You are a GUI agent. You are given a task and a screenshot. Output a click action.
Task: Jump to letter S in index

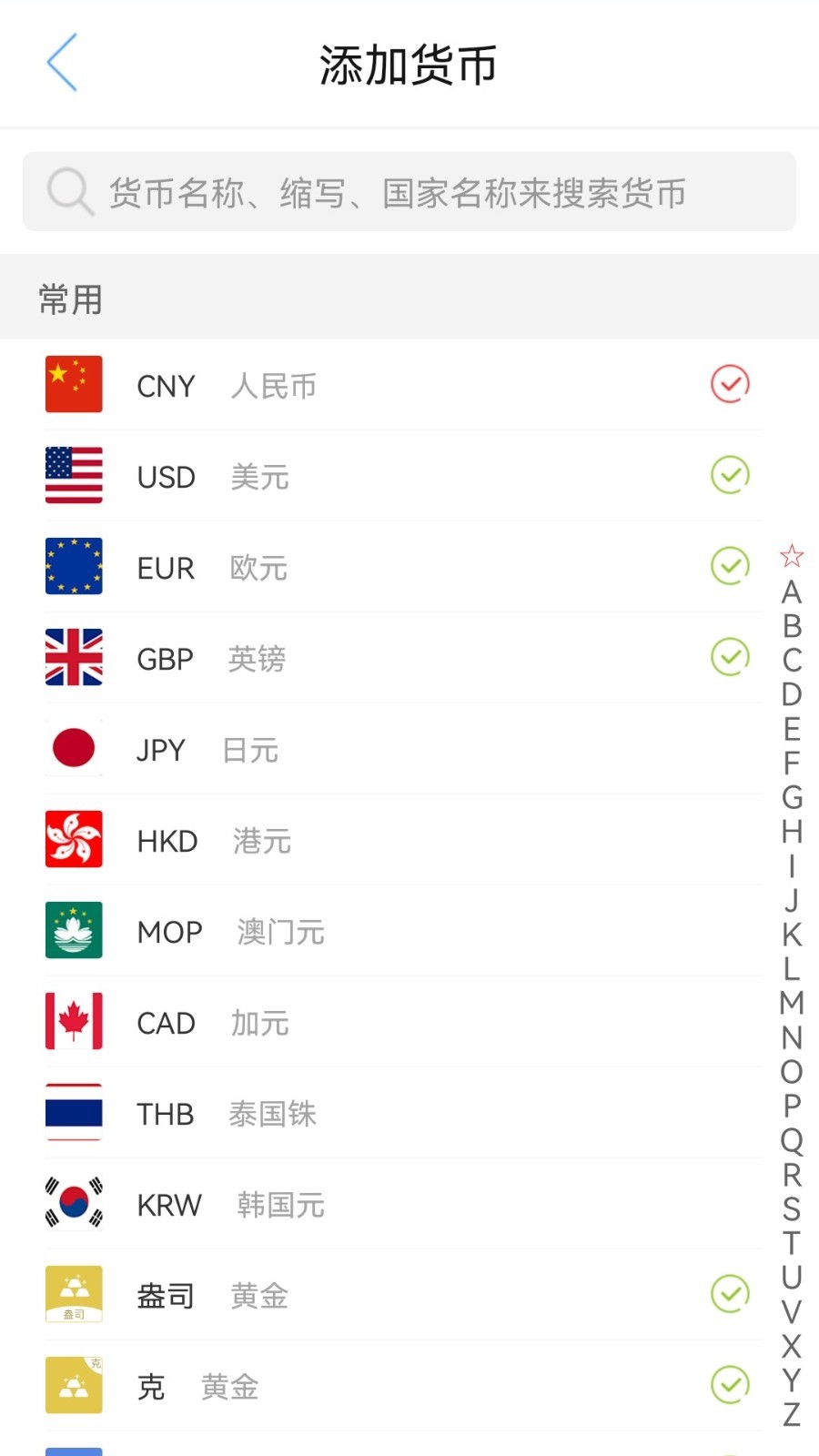792,1209
